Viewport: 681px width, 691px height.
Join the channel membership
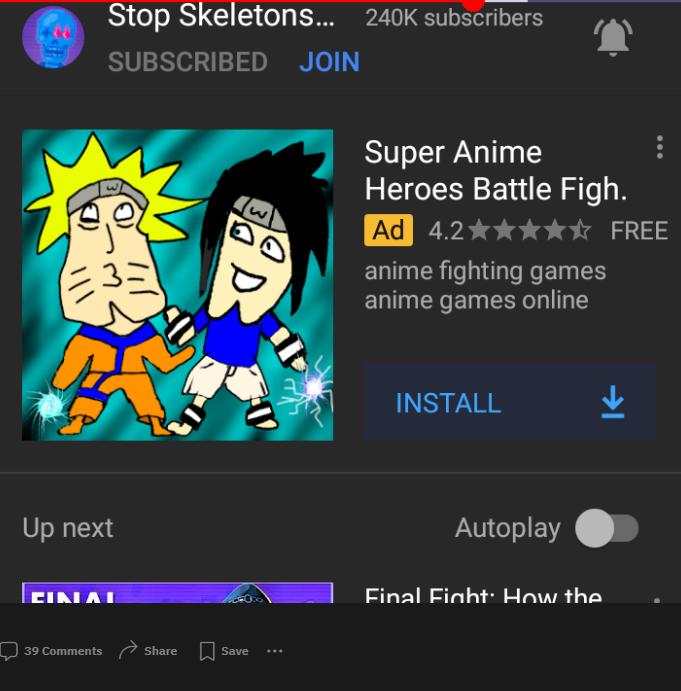[329, 62]
